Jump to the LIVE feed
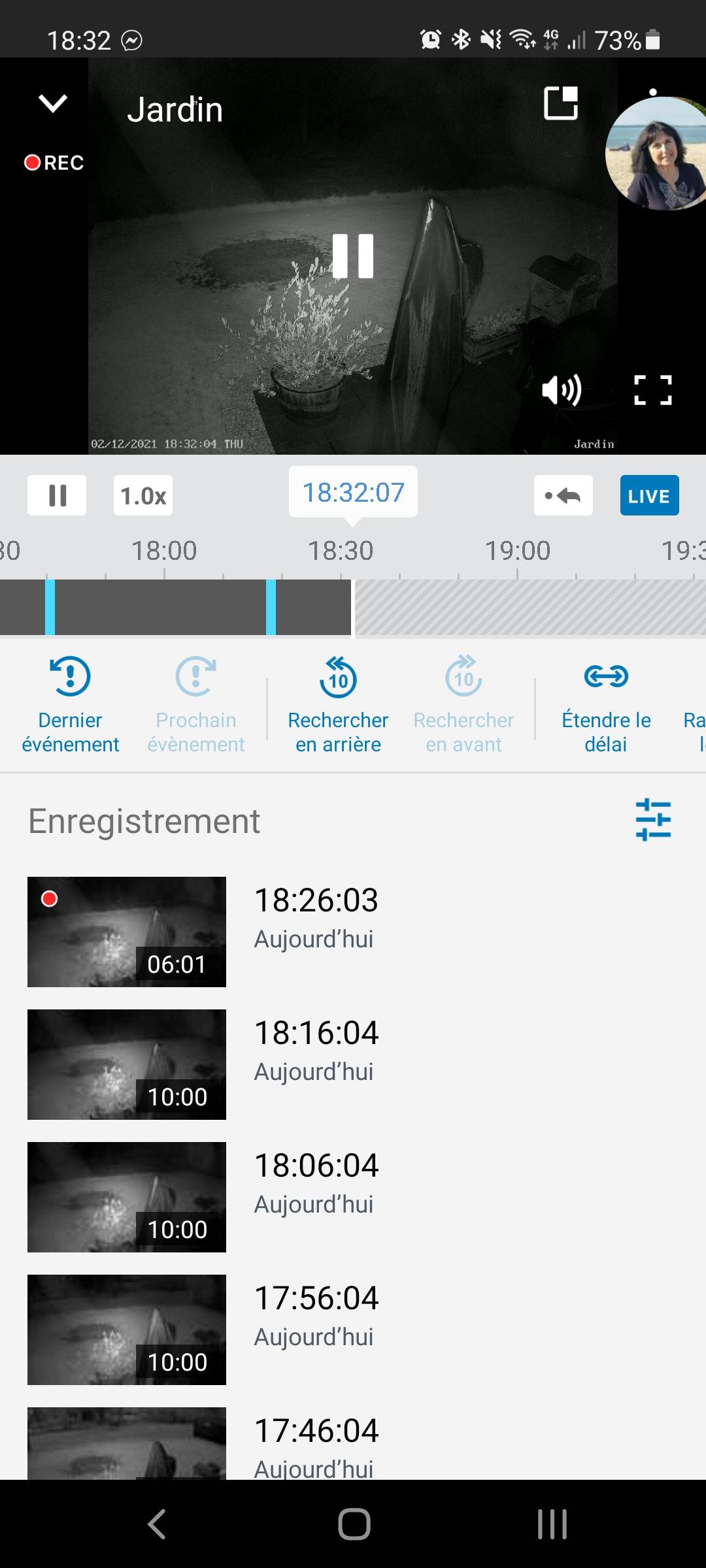 coord(649,495)
